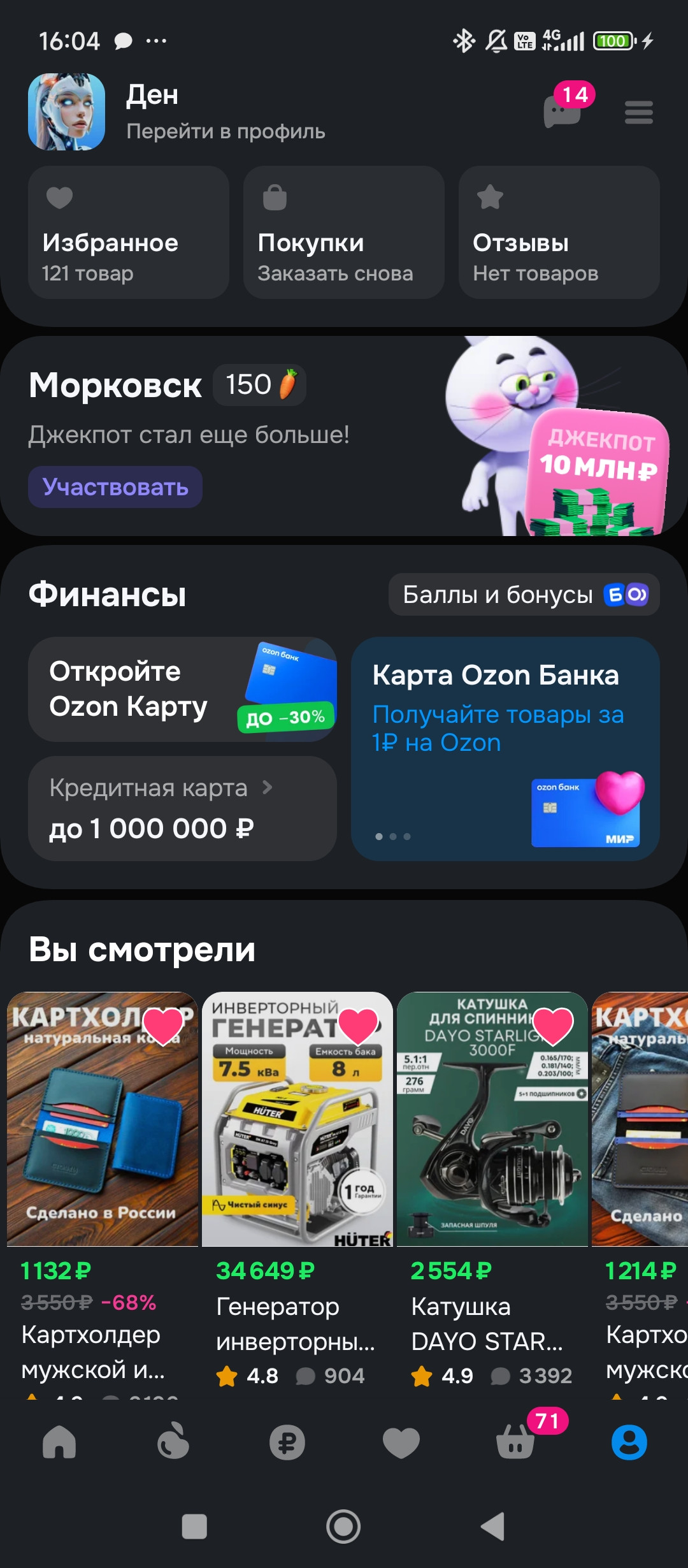Open the cart tab with 71 items
688x1568 pixels.
click(515, 1442)
